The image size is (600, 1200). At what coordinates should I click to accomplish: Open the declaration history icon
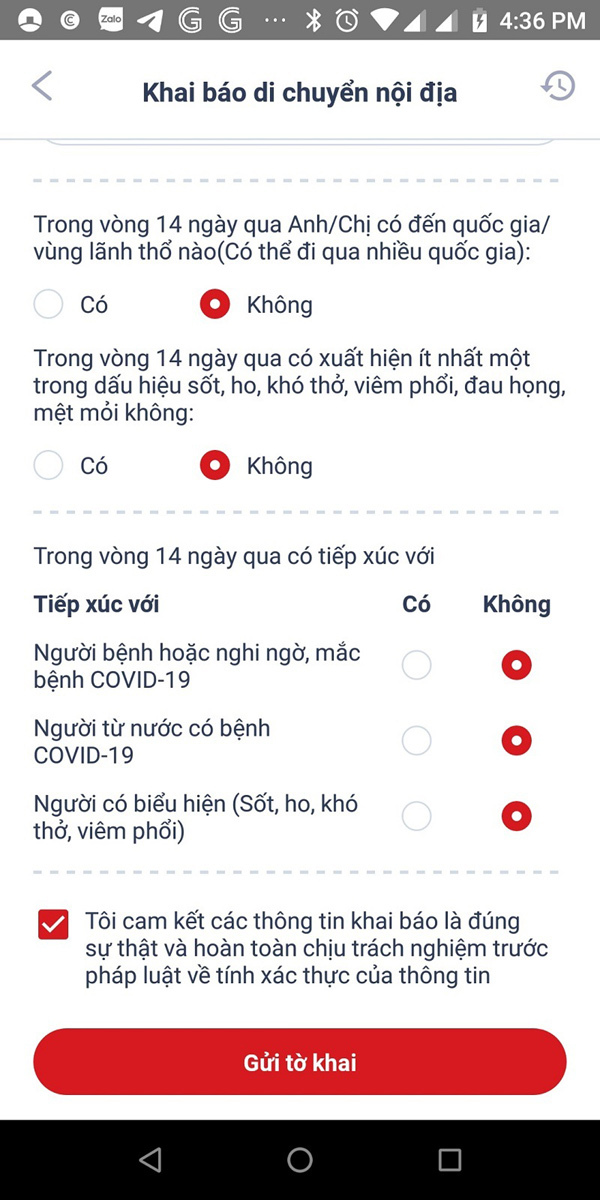558,86
